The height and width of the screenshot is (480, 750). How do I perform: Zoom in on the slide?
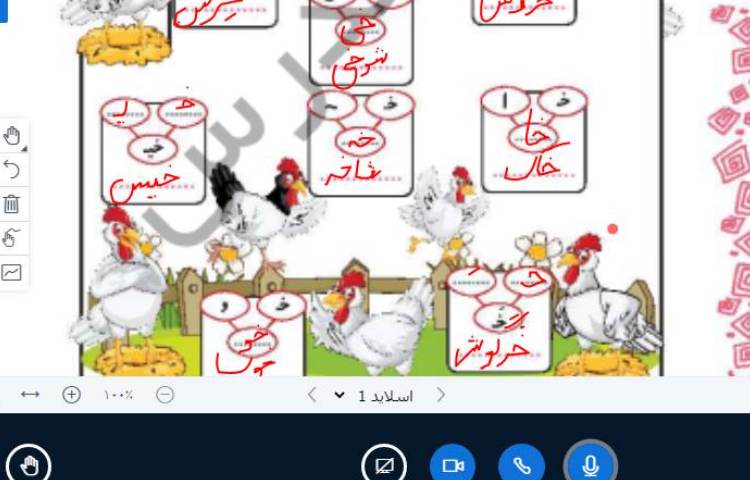click(71, 395)
